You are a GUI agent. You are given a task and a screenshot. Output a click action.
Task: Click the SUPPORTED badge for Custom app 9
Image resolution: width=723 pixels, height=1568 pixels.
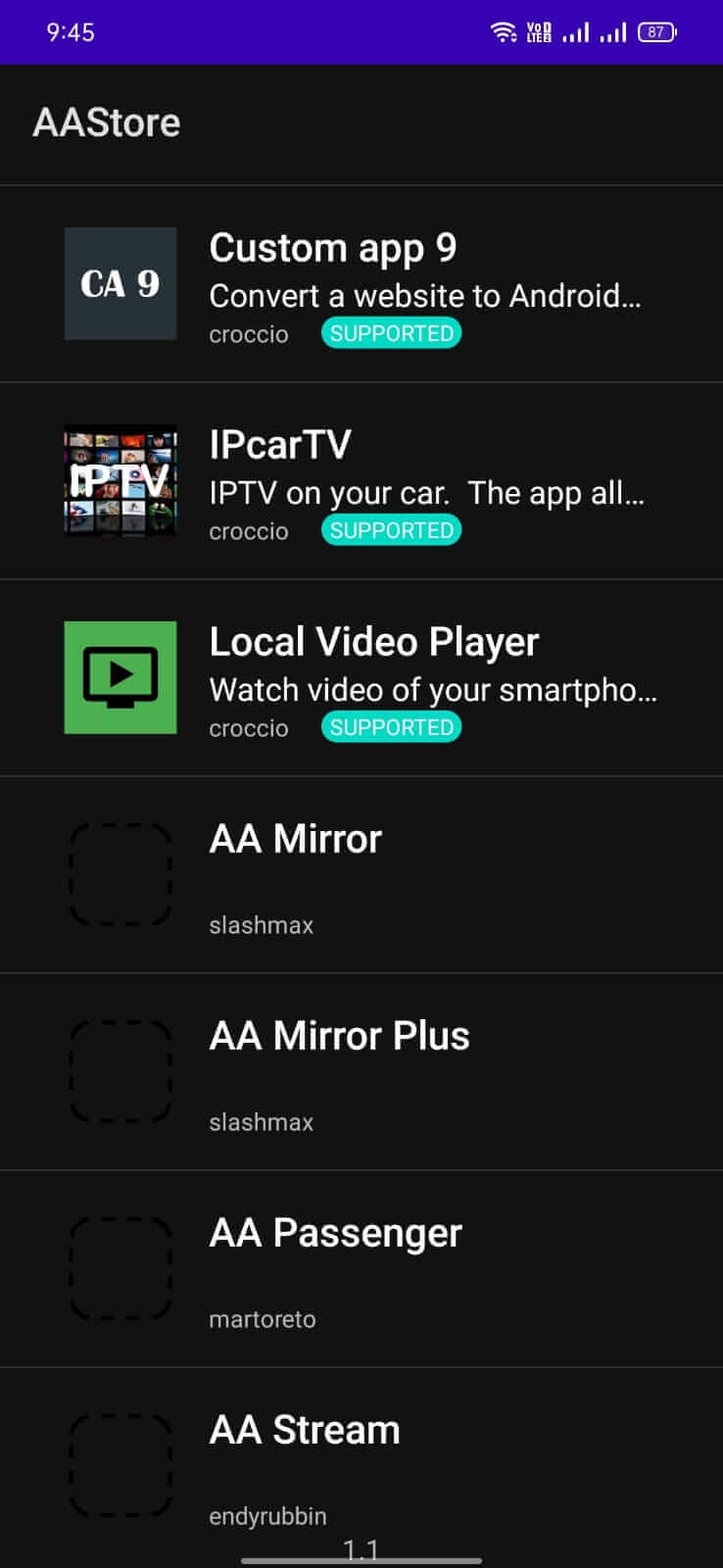point(391,333)
